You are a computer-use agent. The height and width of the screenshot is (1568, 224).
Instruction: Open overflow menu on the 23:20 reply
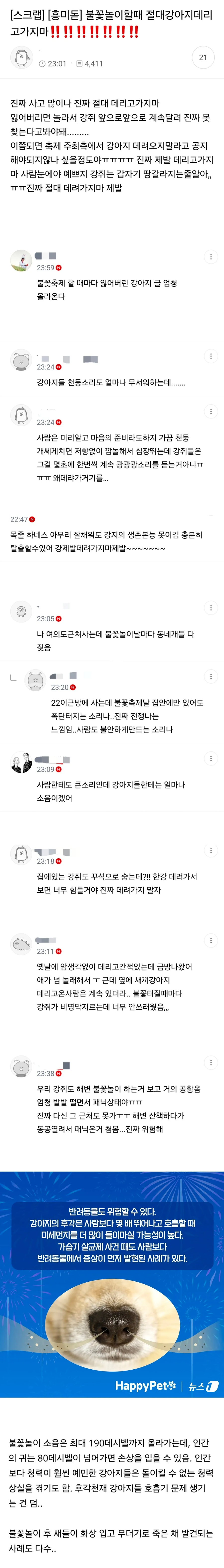click(x=211, y=676)
